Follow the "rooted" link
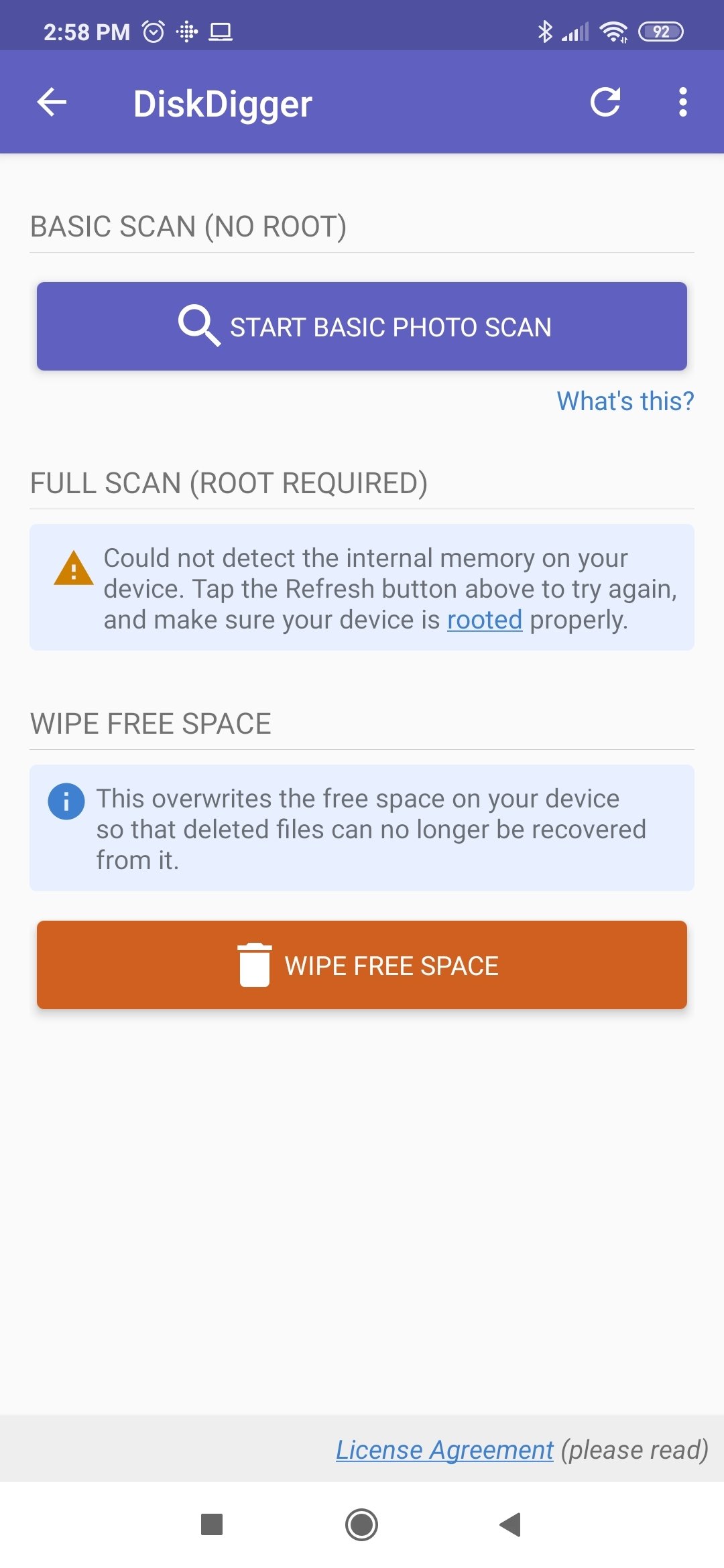 485,620
